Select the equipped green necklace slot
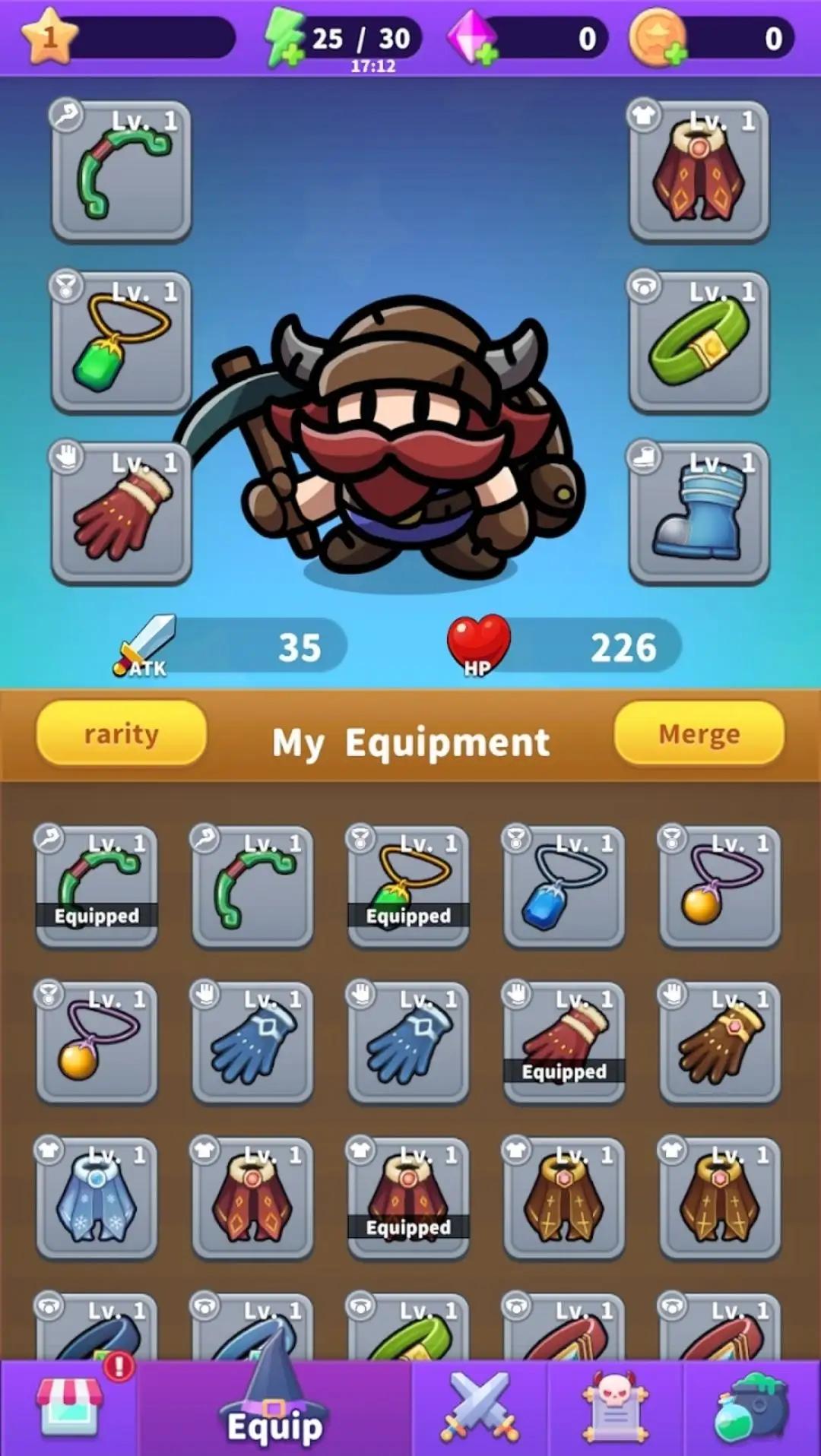 point(121,342)
